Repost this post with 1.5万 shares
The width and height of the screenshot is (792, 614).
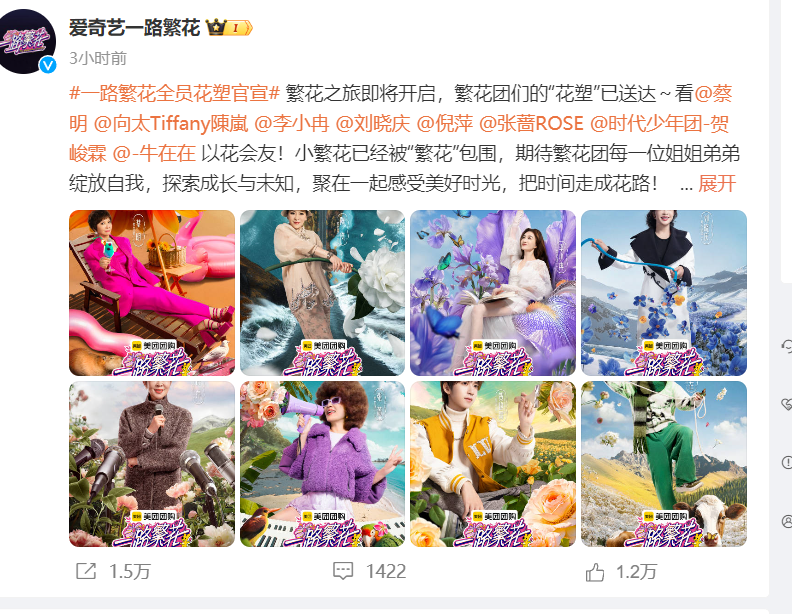click(113, 572)
